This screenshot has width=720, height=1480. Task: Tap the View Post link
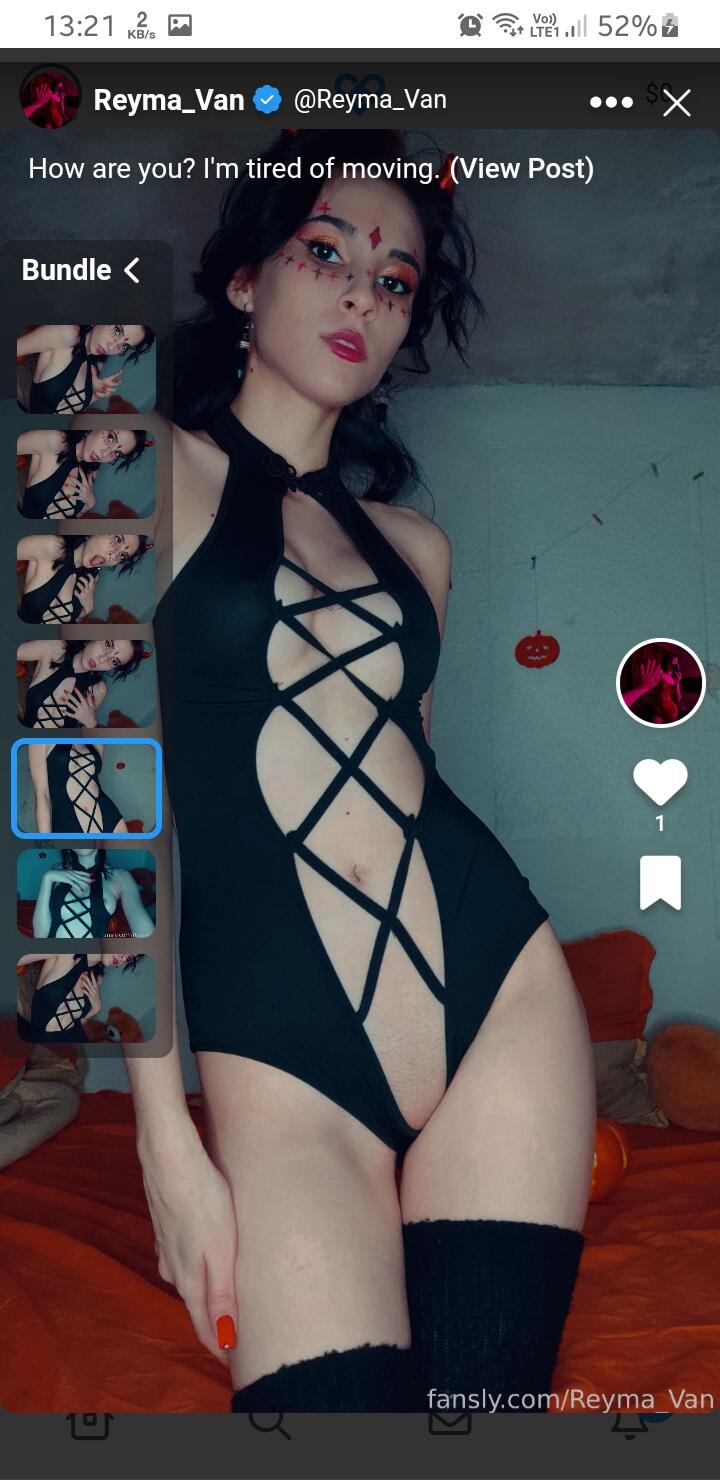tap(522, 169)
